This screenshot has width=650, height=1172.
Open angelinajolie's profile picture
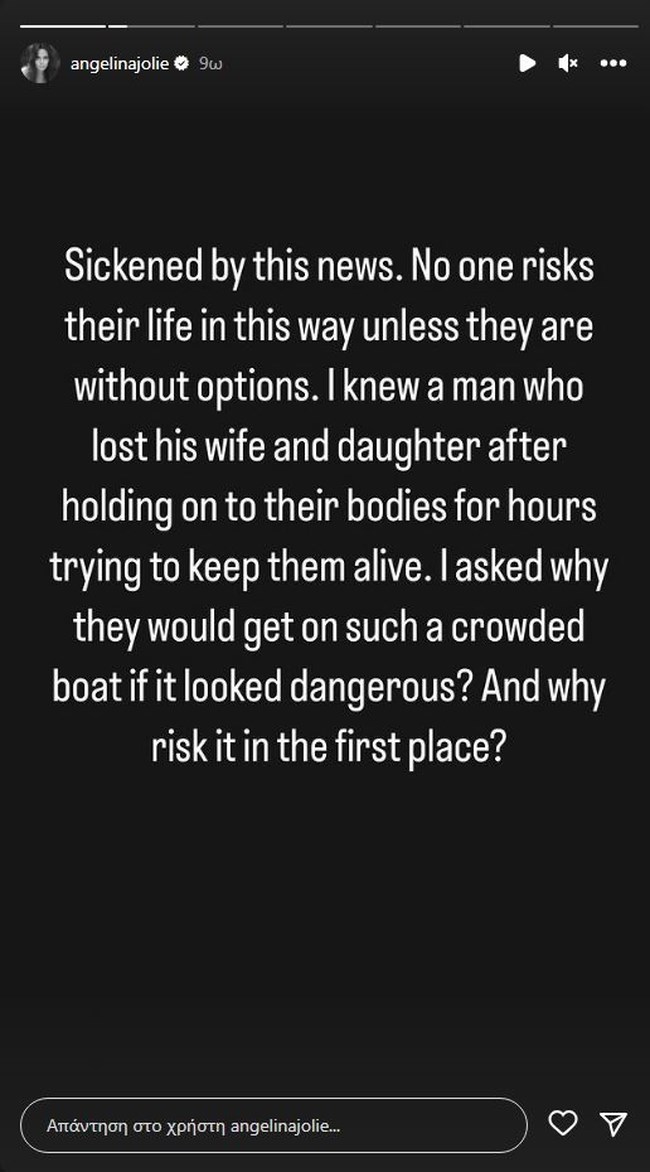[40, 63]
